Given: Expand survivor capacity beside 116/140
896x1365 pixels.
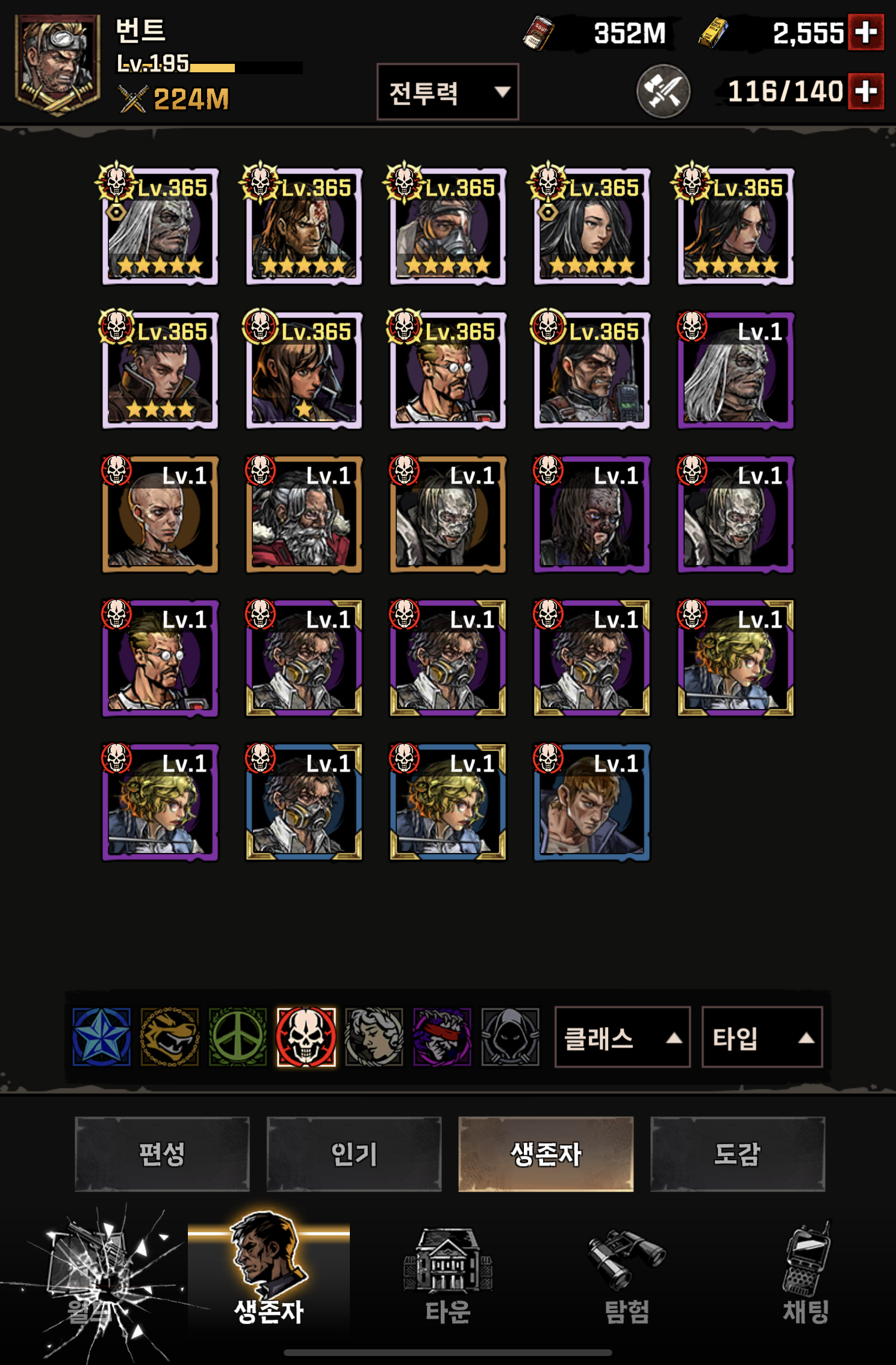Looking at the screenshot, I should tap(865, 92).
